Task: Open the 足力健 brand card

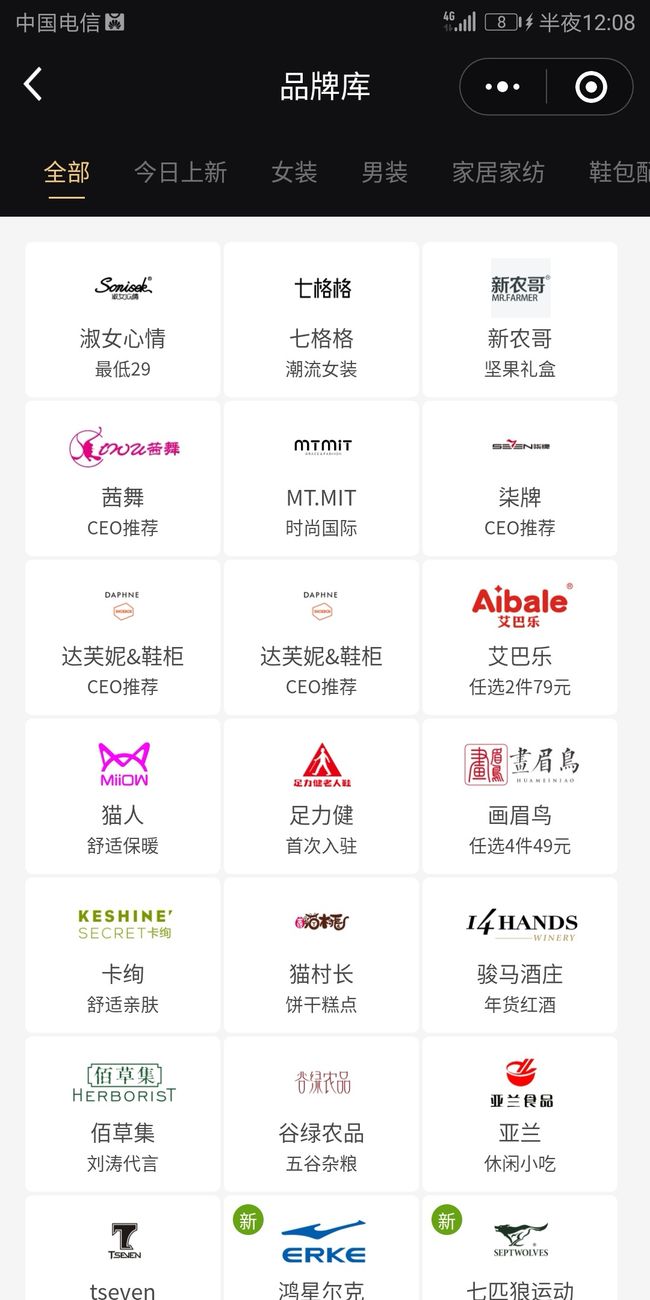Action: point(321,796)
